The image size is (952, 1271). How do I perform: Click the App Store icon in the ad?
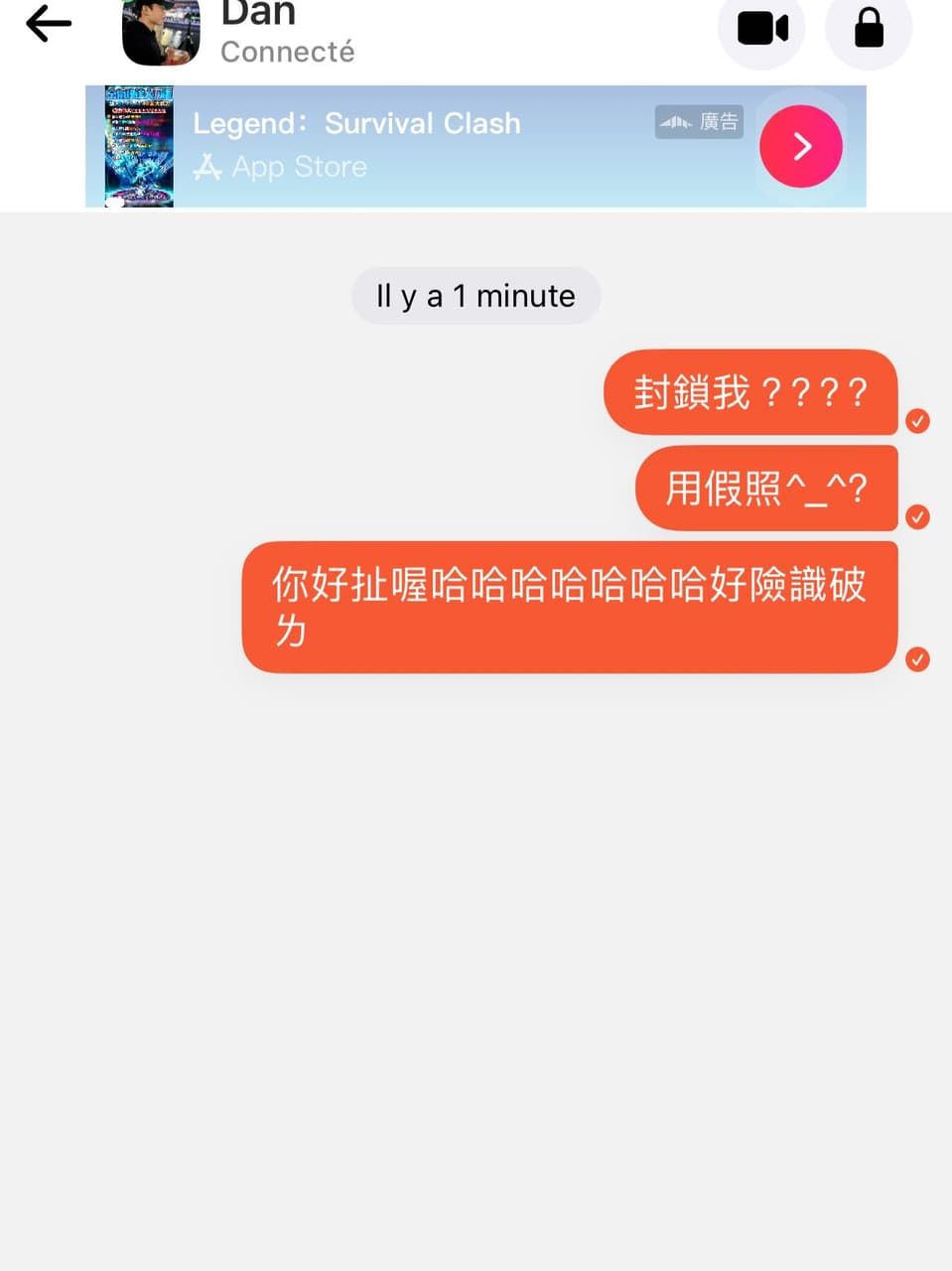tap(208, 167)
